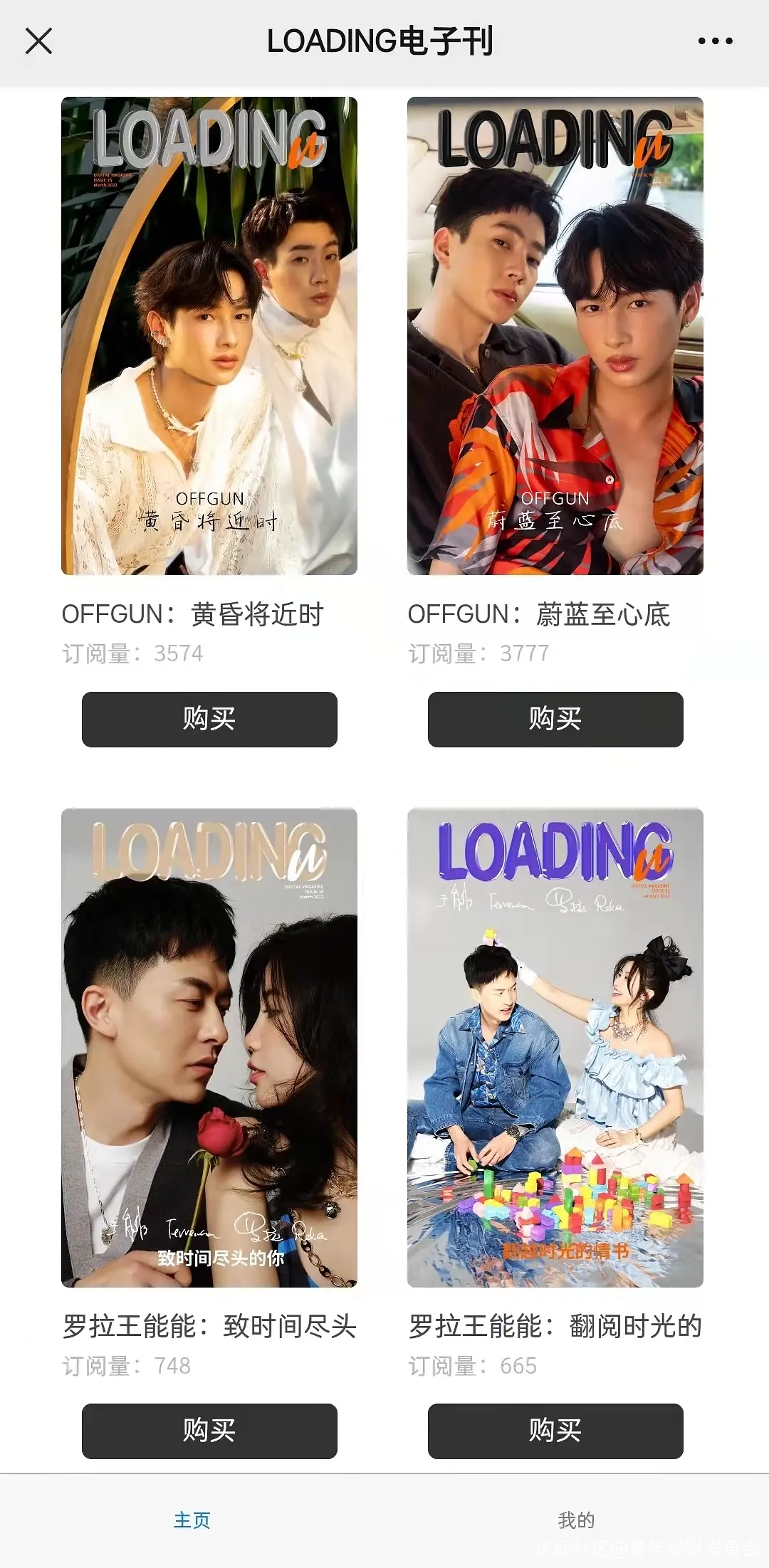Viewport: 769px width, 1568px height.
Task: Buy the OFFGUN 蔚蓝至心底 issue
Action: pos(555,720)
